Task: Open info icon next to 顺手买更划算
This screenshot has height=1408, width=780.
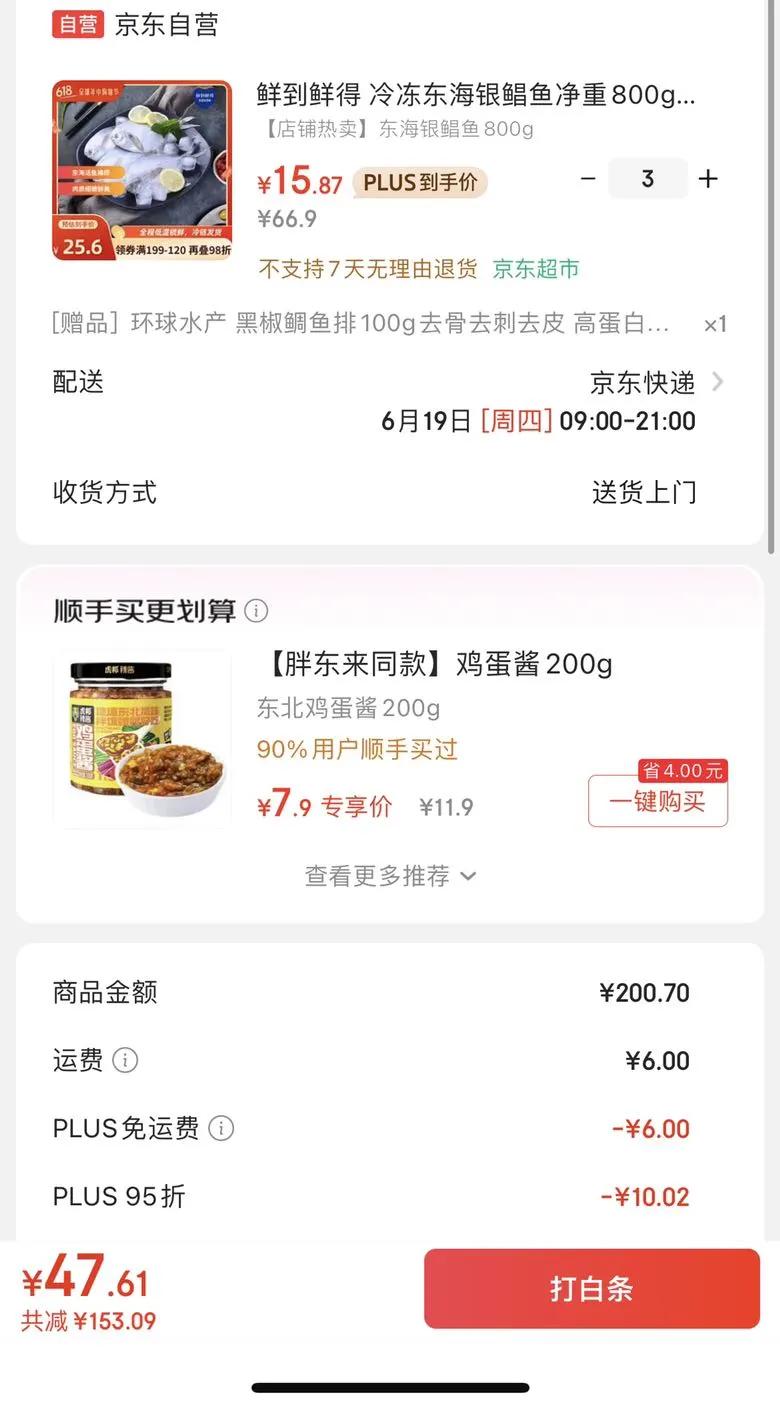Action: pyautogui.click(x=257, y=611)
